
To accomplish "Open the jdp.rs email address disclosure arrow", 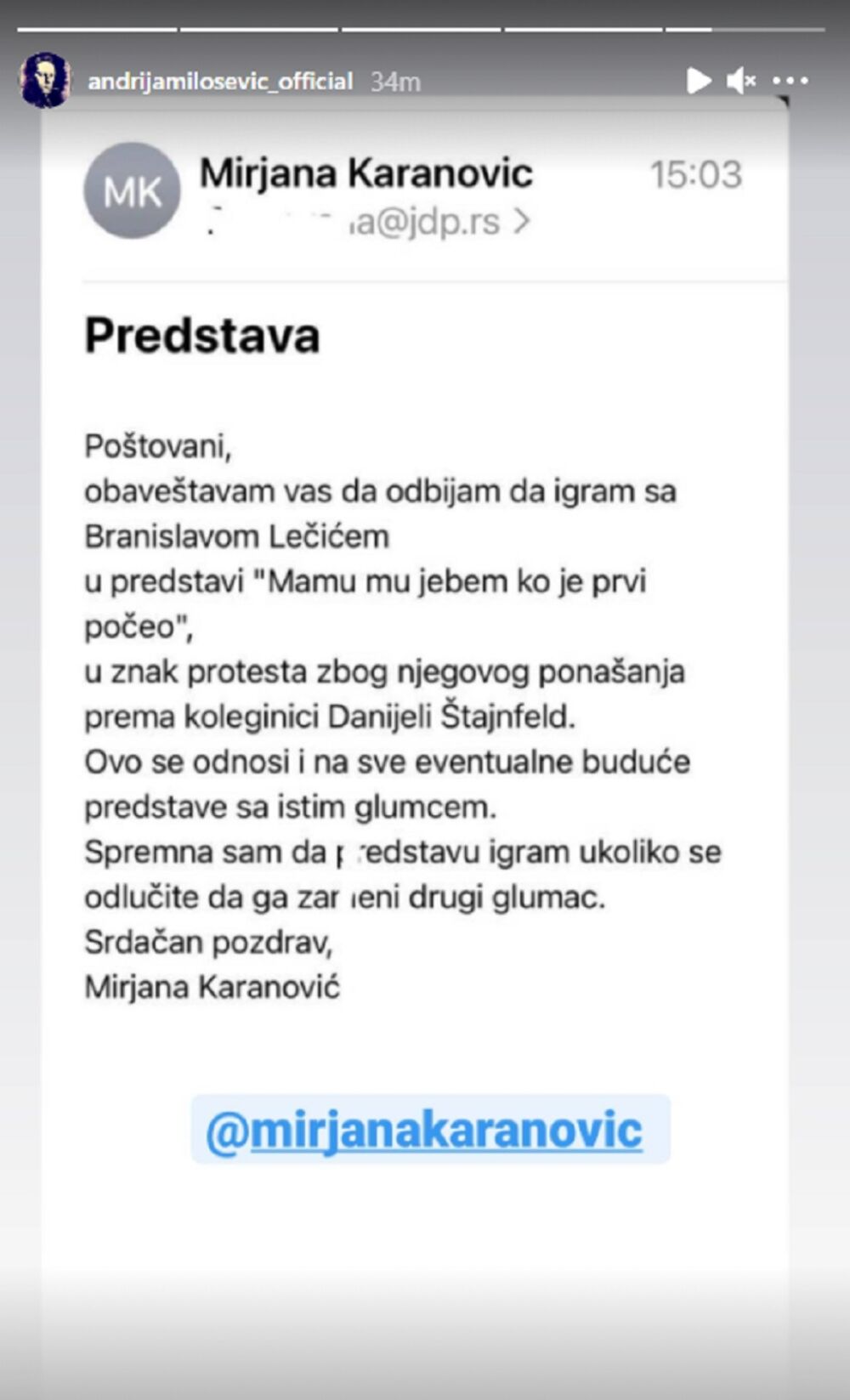I will pos(523,222).
